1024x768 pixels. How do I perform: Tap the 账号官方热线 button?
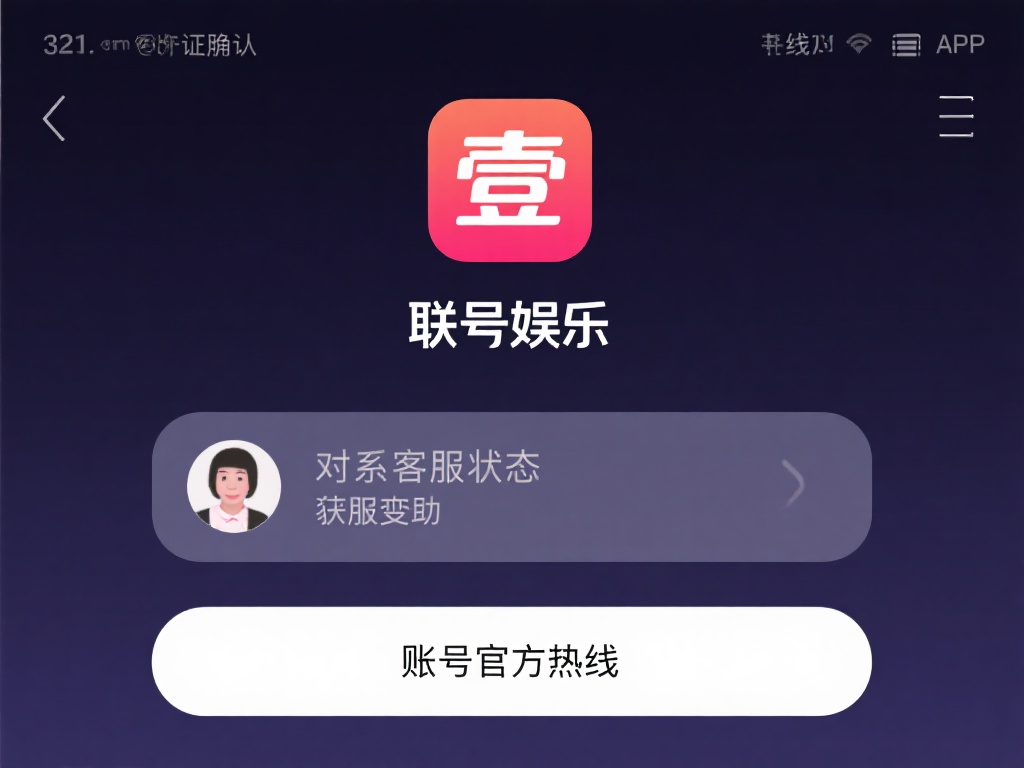pyautogui.click(x=511, y=661)
